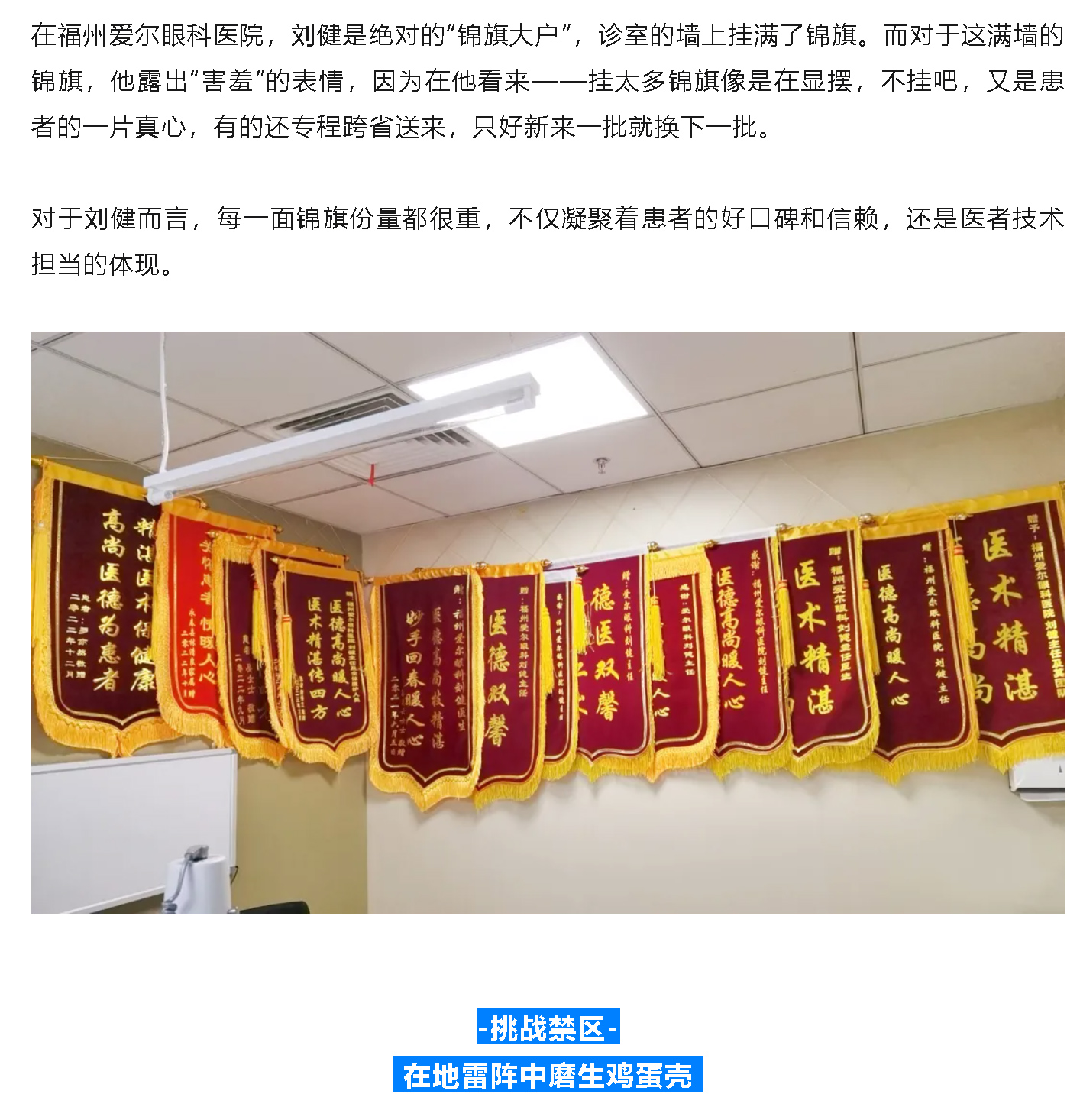Image resolution: width=1067 pixels, height=1120 pixels.
Task: Open the silk banners wall photo
Action: click(x=548, y=622)
